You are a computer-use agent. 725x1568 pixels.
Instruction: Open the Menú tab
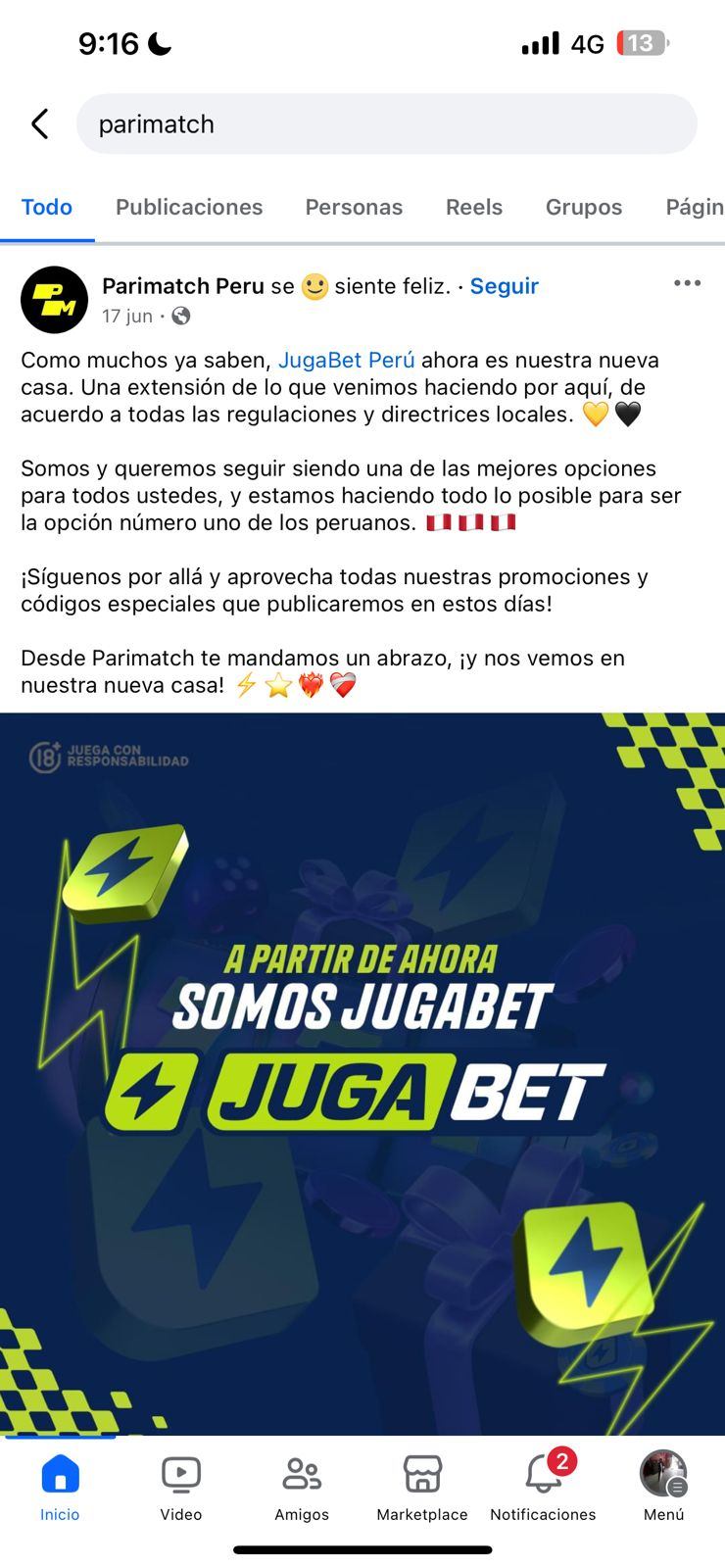tap(663, 1487)
